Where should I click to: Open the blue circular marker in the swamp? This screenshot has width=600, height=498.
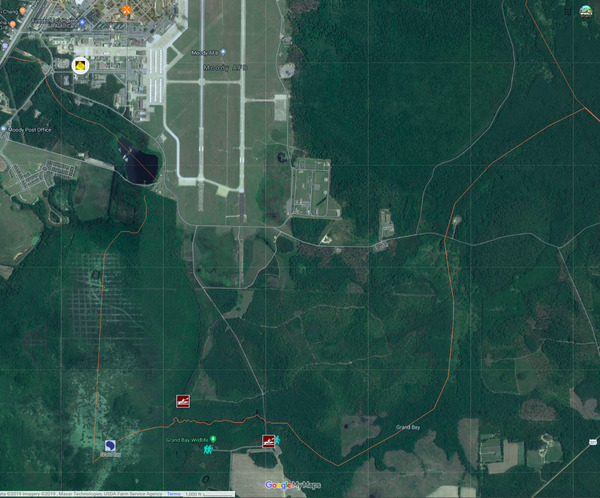110,445
